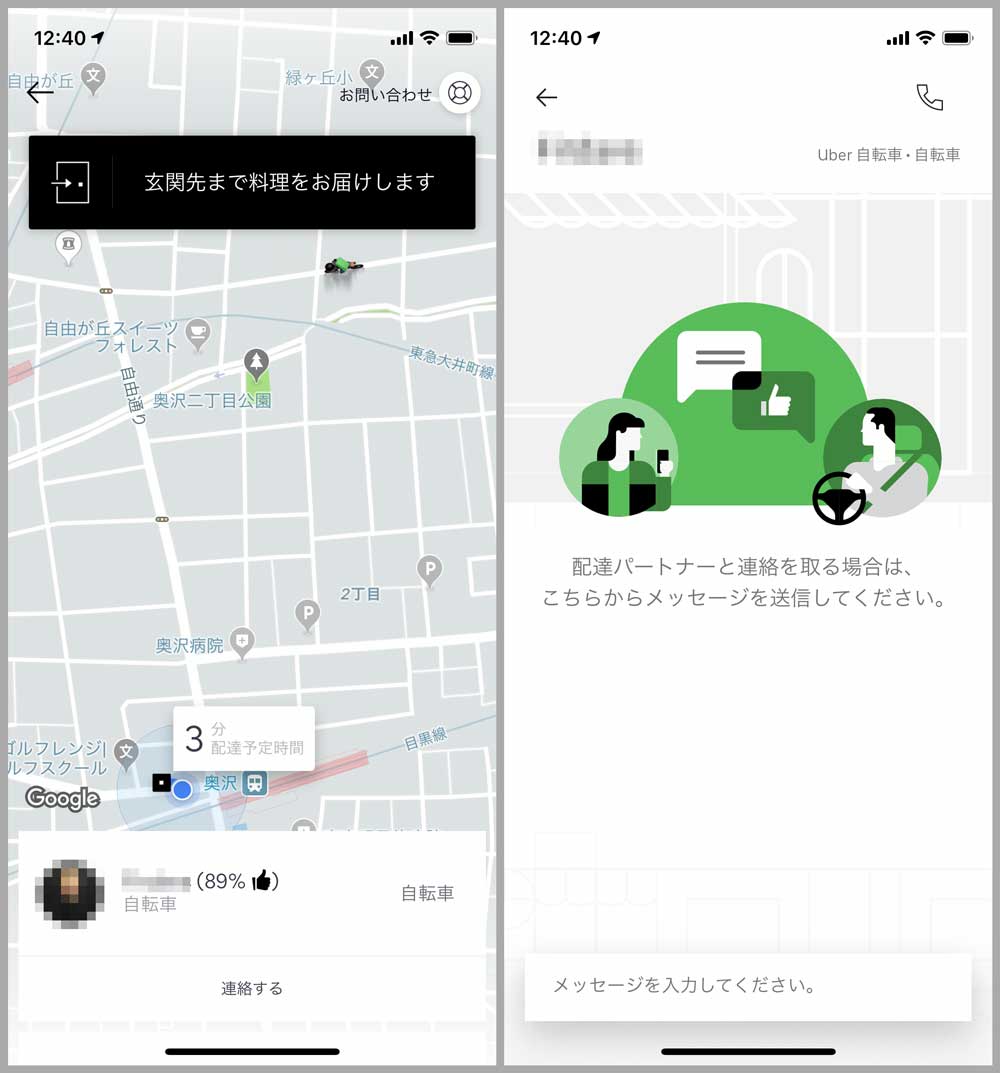Image resolution: width=1000 pixels, height=1073 pixels.
Task: Focus the メッセージを入力してください field
Action: pos(747,986)
